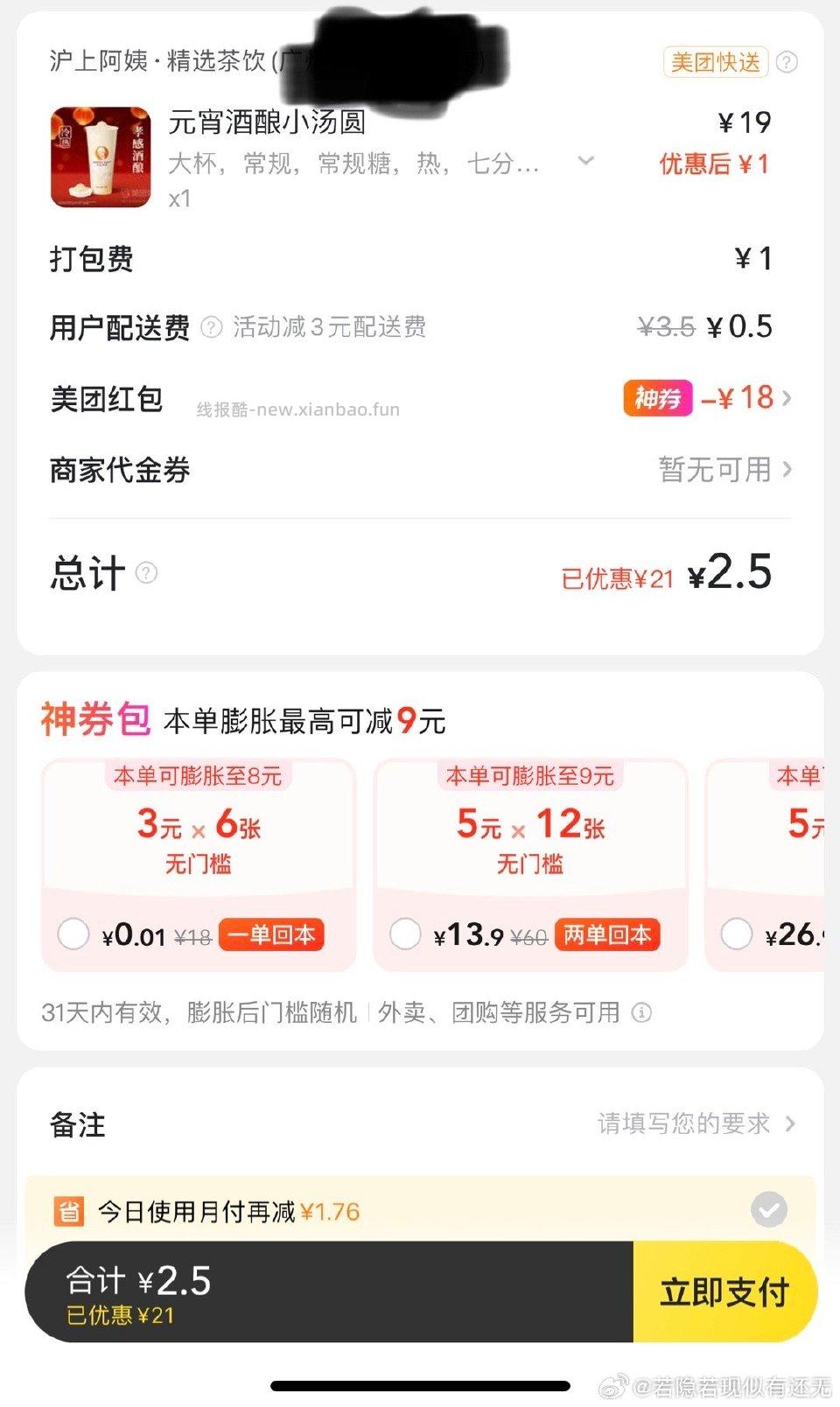Select the ¥0.01 coupon pack radio button
Screen dimensions: 840x1407
(x=73, y=934)
